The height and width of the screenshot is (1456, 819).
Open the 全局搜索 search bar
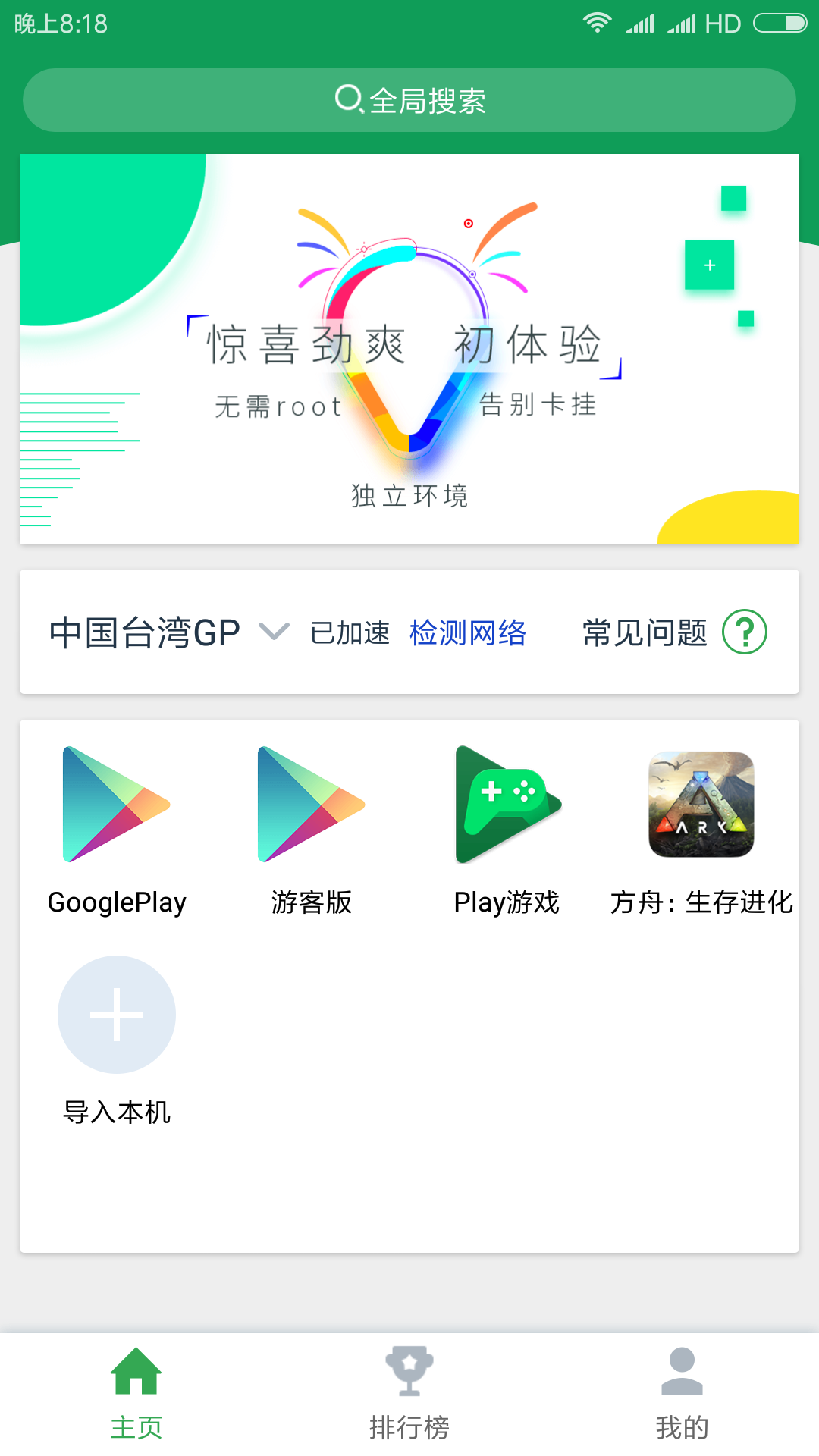[x=409, y=100]
